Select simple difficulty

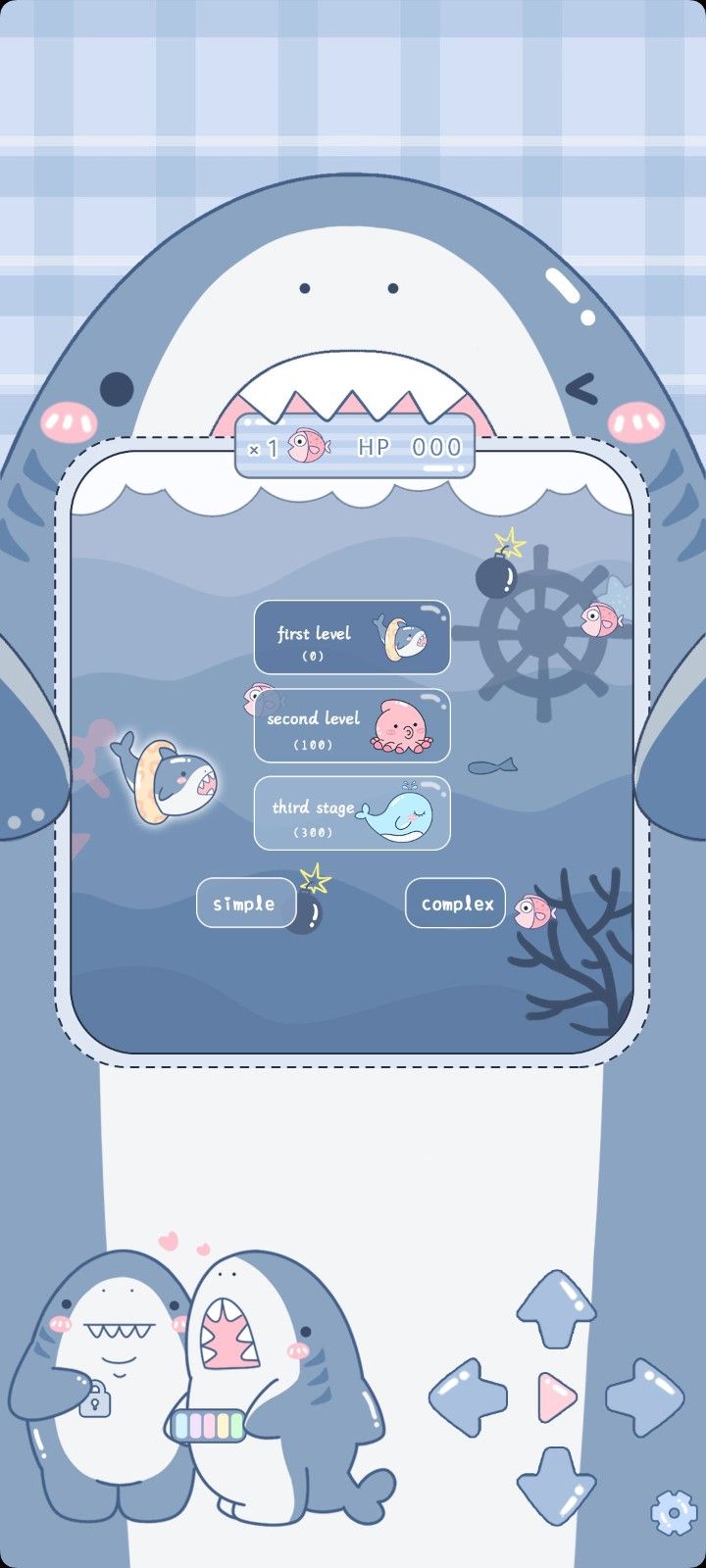tap(246, 903)
